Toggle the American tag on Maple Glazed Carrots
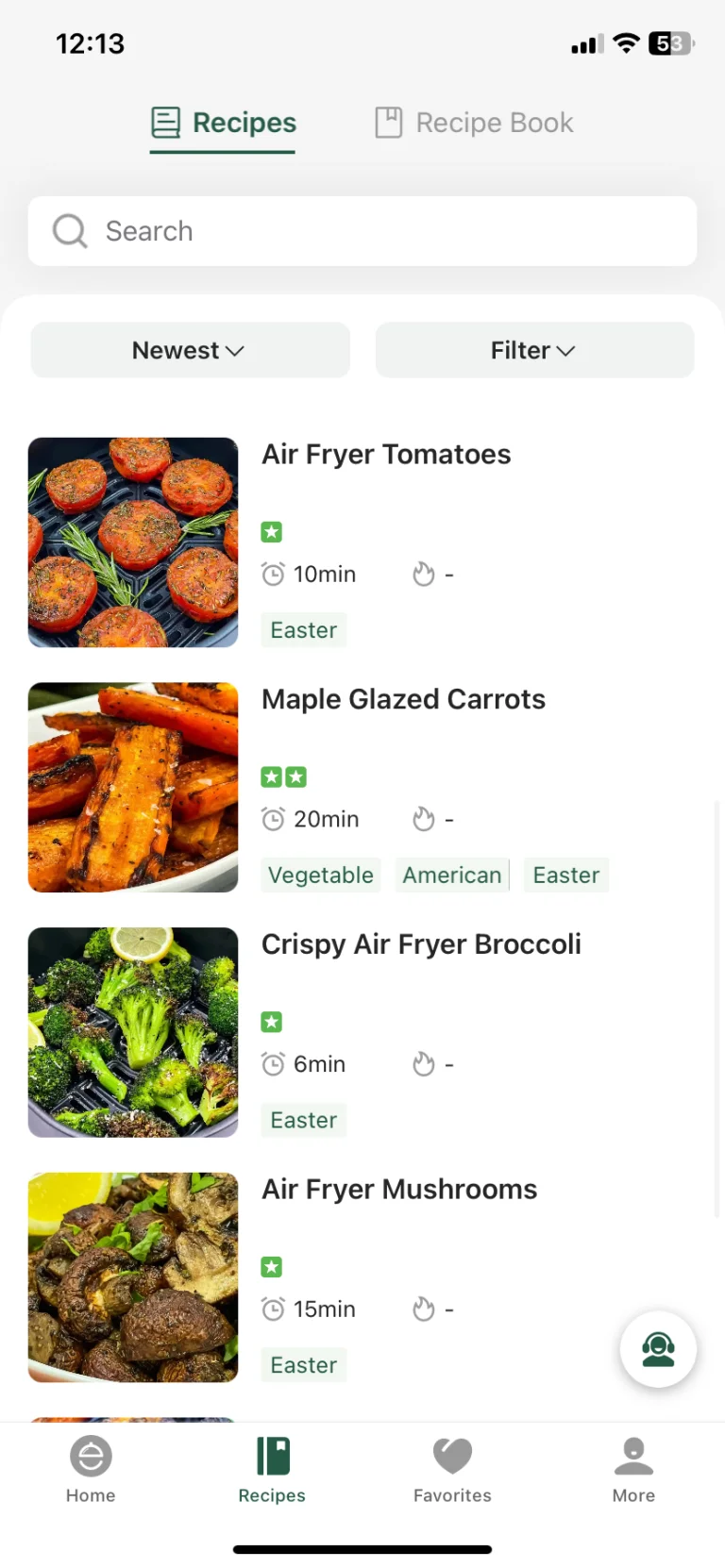This screenshot has width=725, height=1568. [451, 875]
